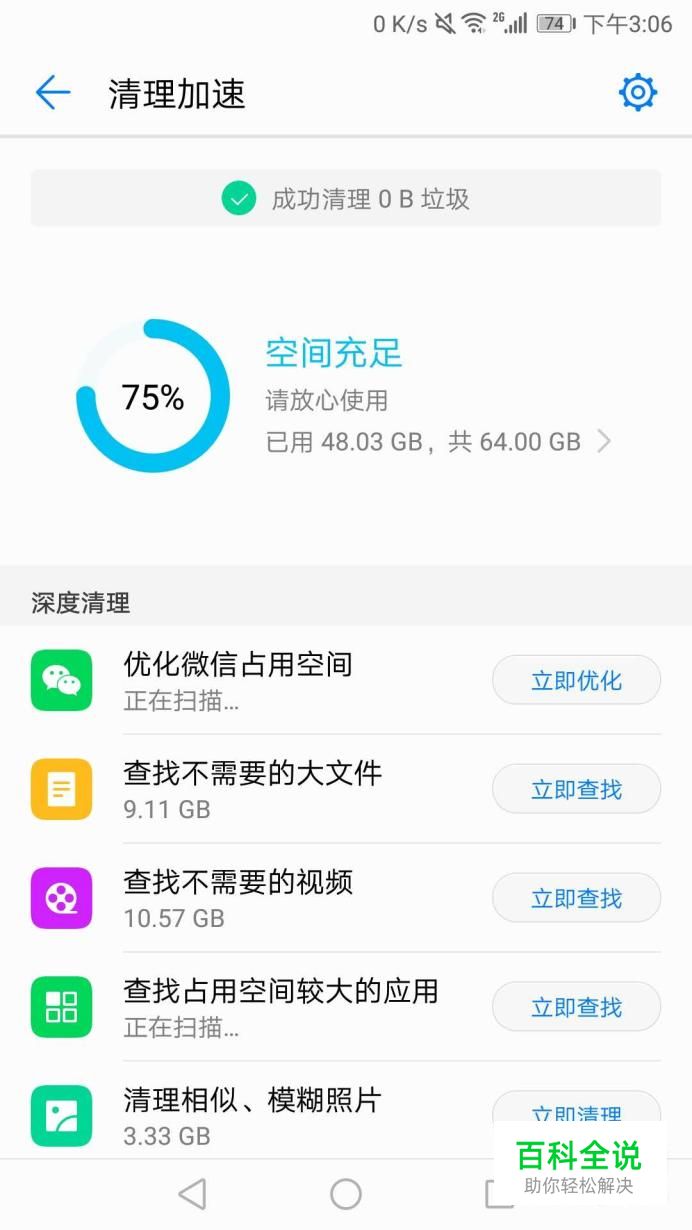Open storage details via the 已用 48.03 GB chevron
Image resolution: width=692 pixels, height=1230 pixels.
[x=603, y=441]
